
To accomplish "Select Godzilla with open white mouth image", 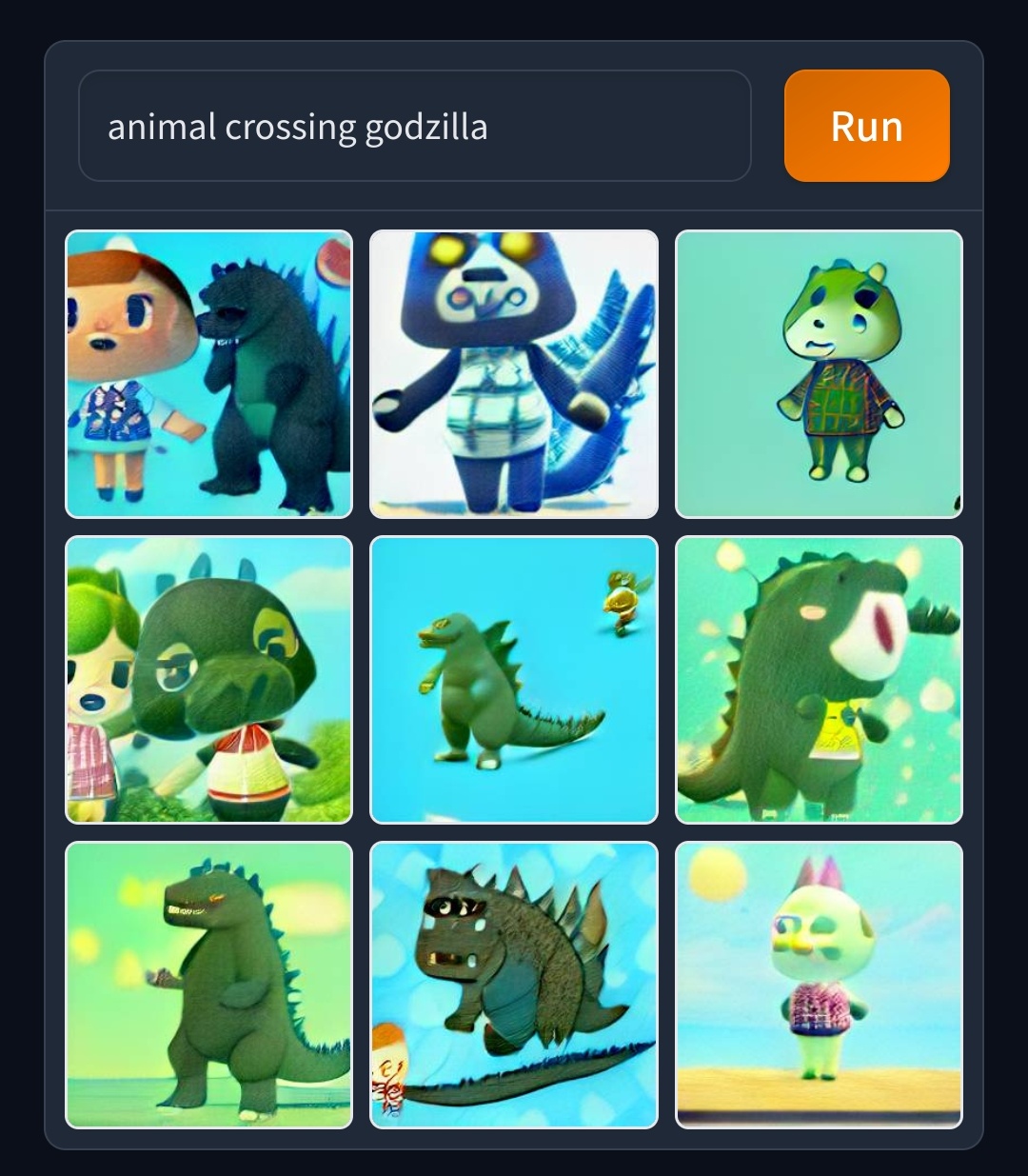I will [819, 680].
